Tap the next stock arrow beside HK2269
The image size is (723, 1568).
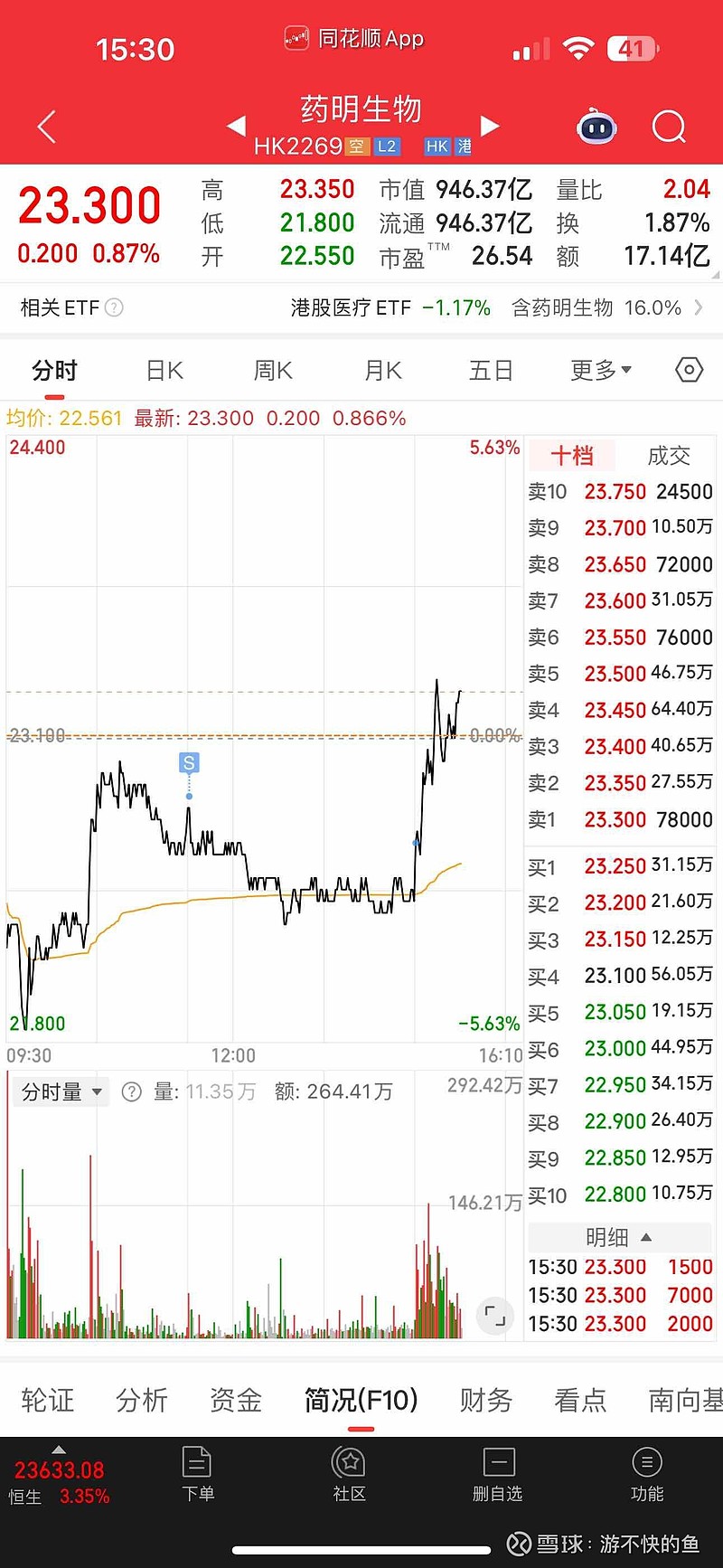(488, 128)
